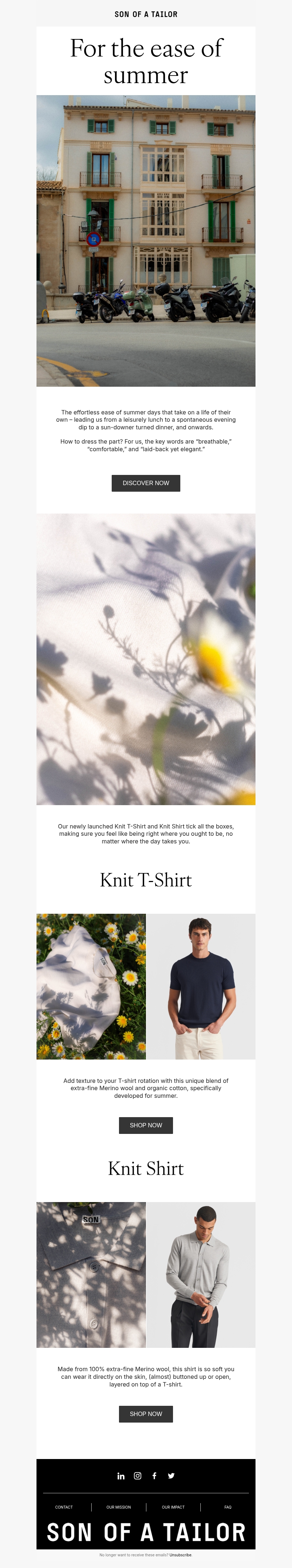
Task: Open the CONTACT footer link
Action: coord(64,1507)
